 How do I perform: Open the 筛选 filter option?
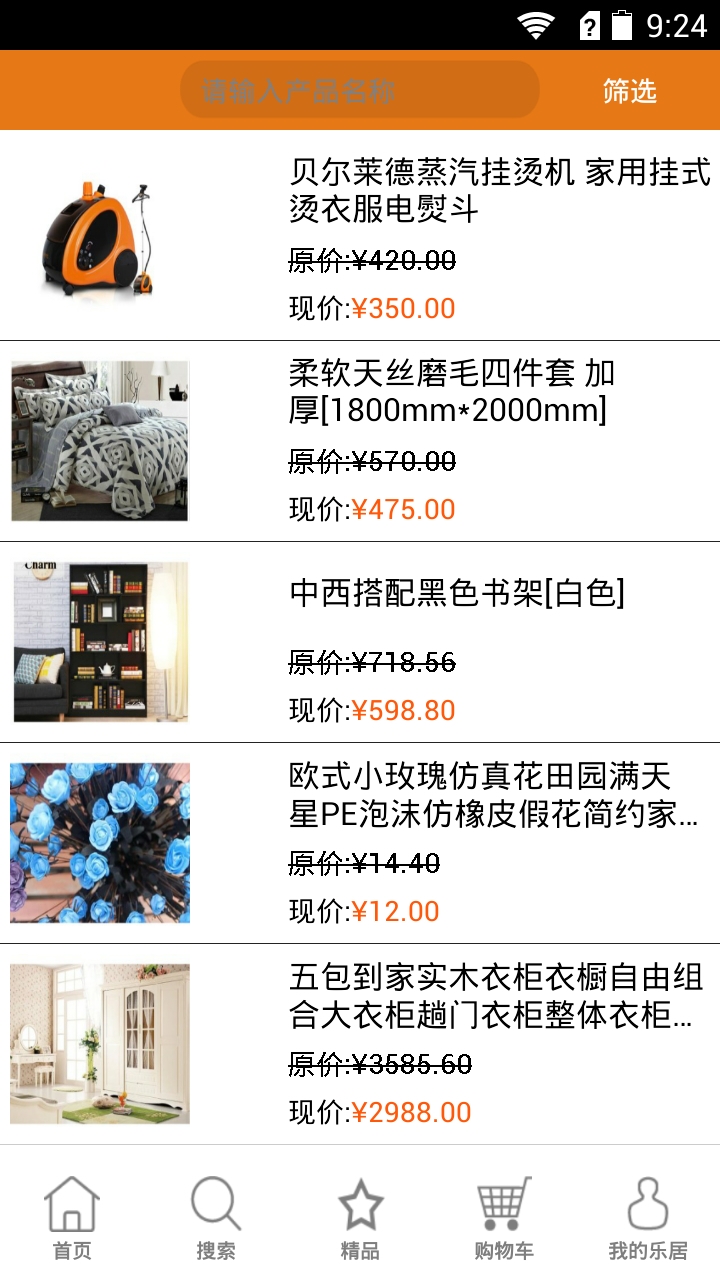tap(630, 91)
